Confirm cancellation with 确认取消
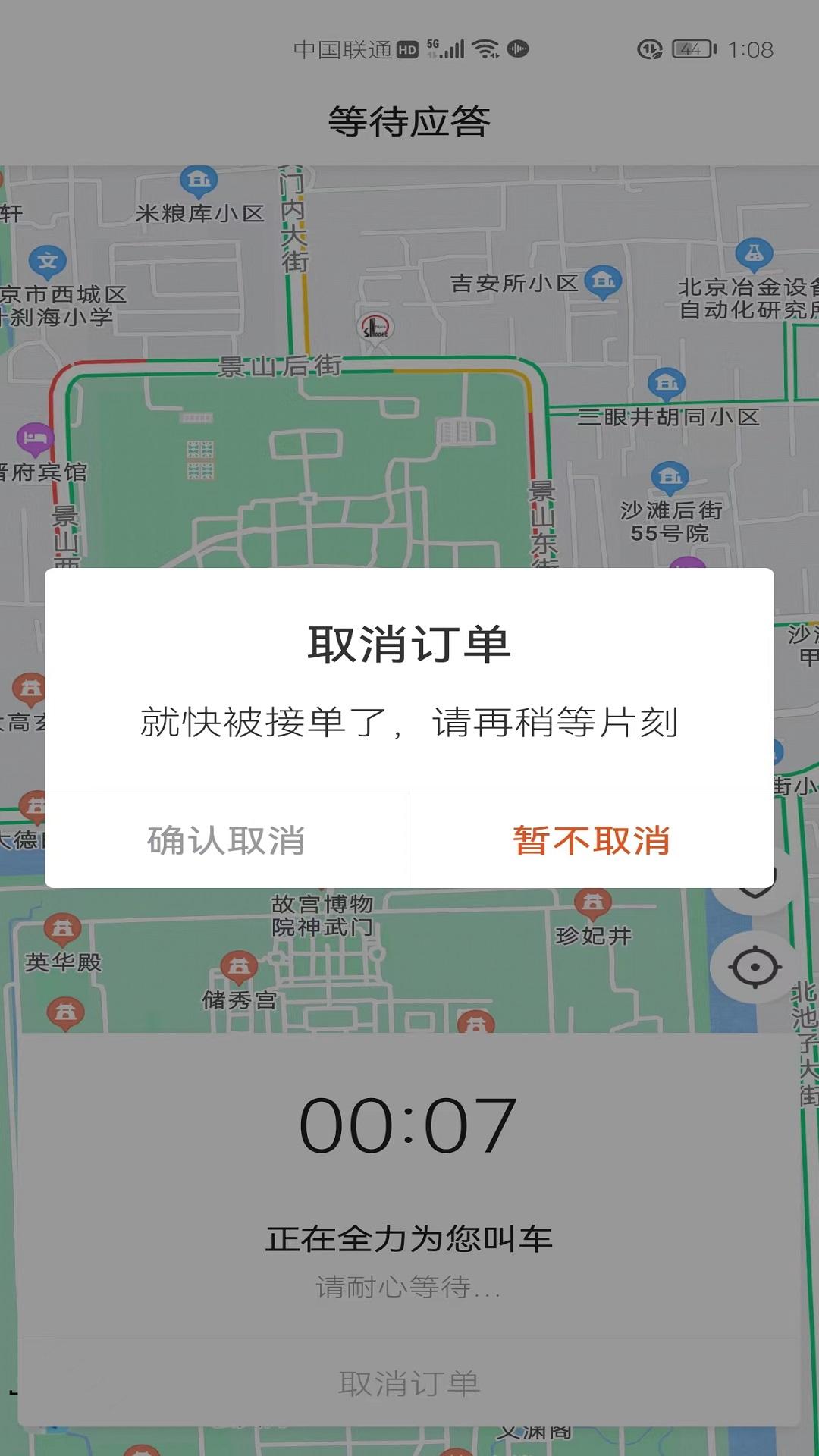This screenshot has width=819, height=1456. click(x=224, y=841)
